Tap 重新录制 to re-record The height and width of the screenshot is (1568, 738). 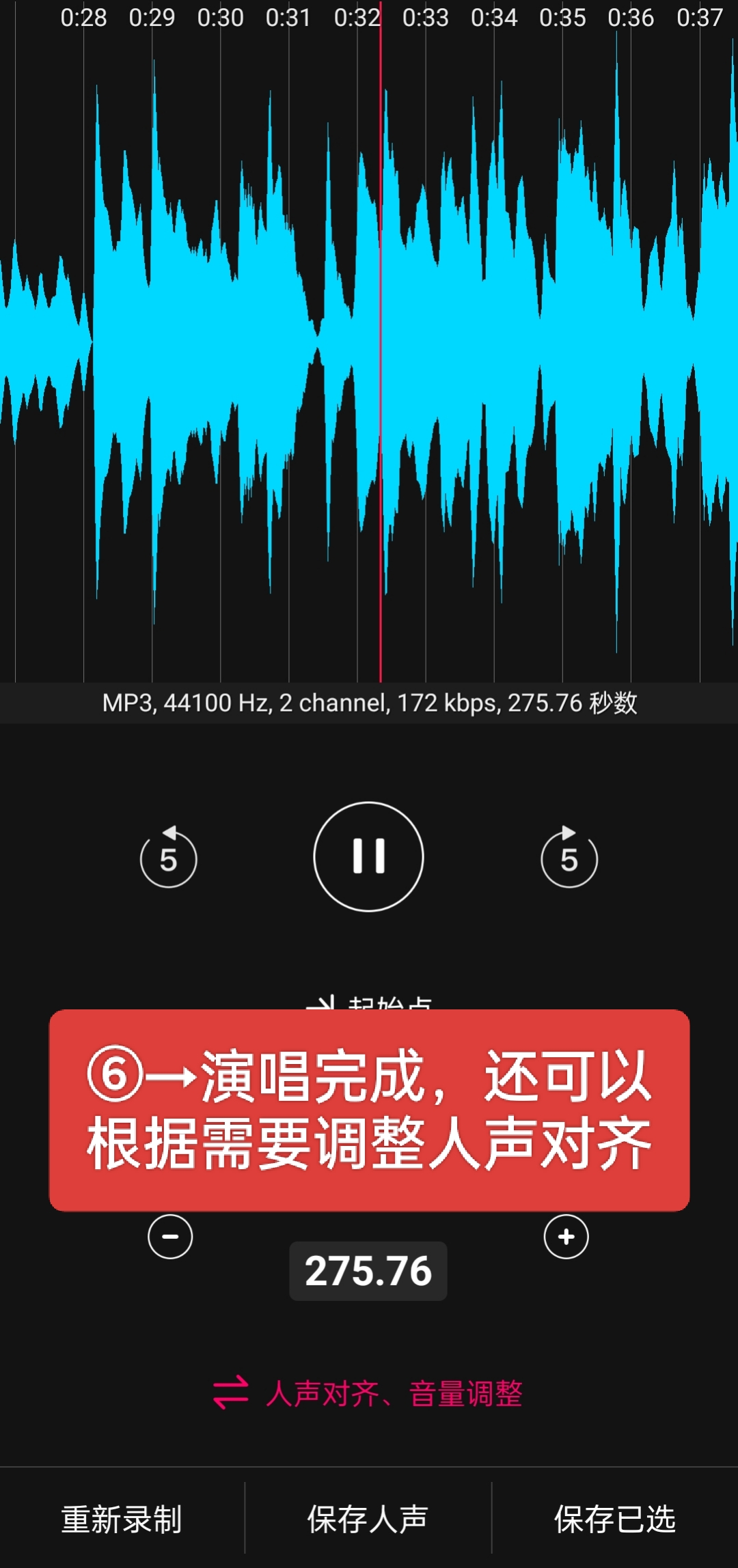coord(122,1519)
